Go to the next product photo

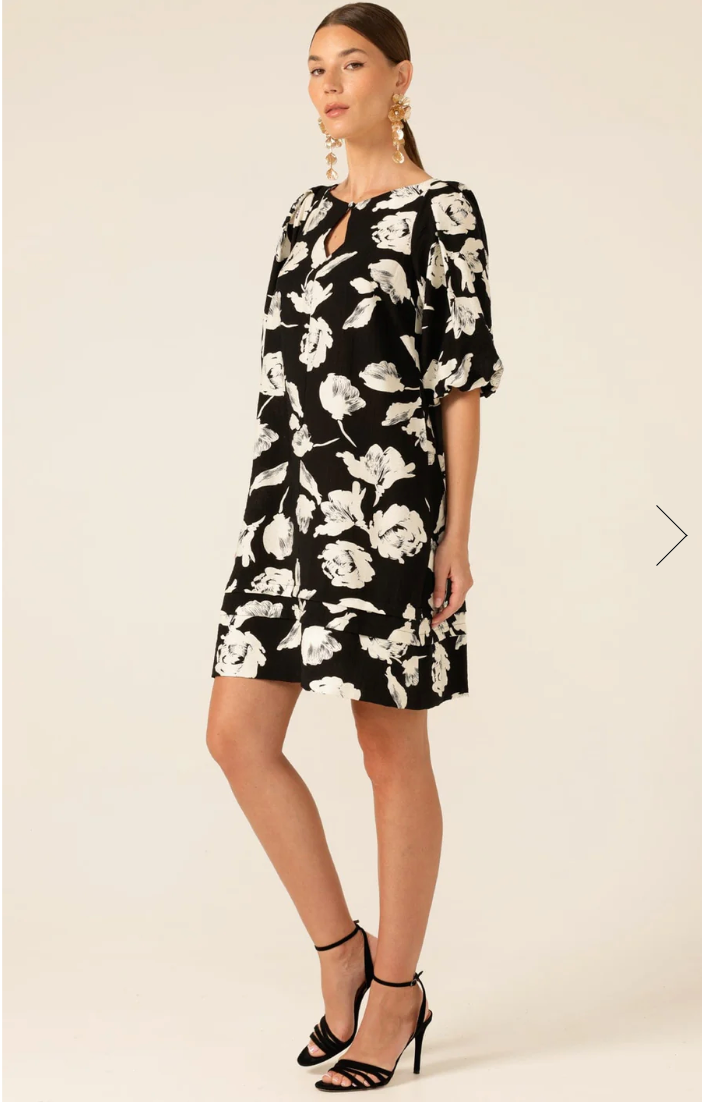[x=671, y=535]
